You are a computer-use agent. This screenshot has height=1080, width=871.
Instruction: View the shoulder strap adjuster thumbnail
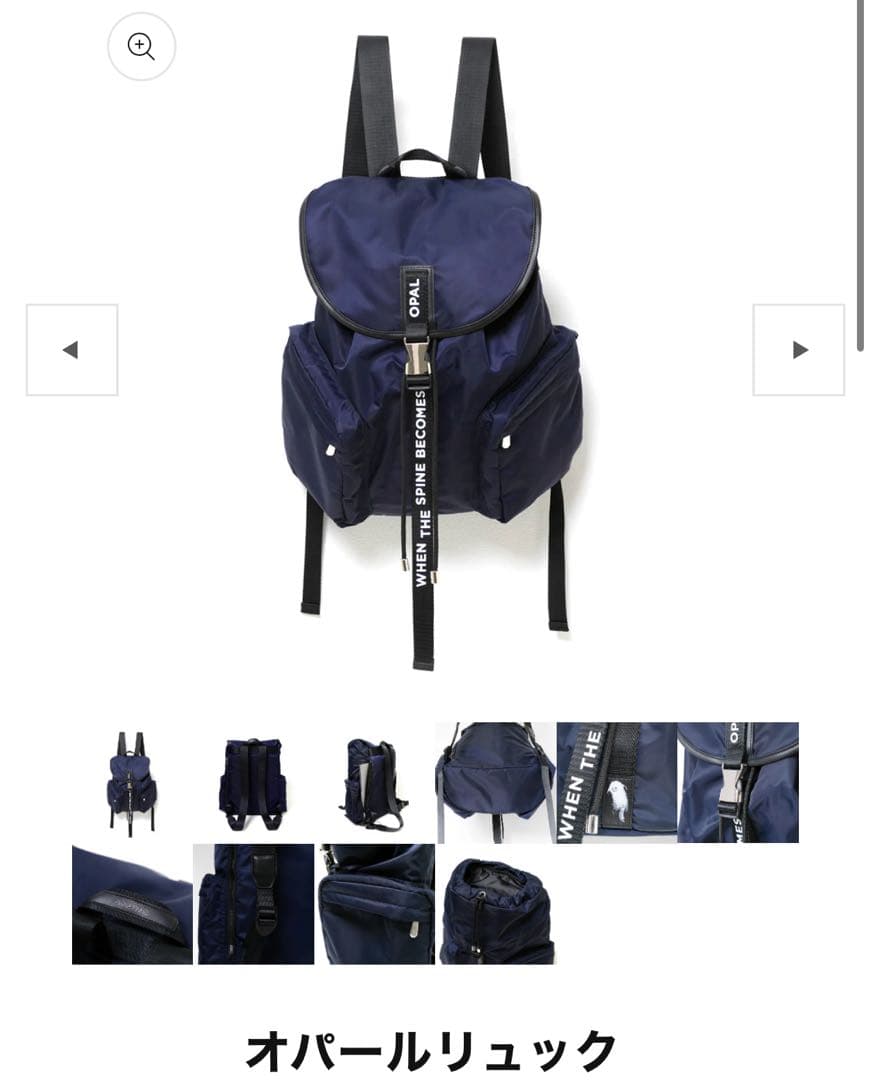coord(253,904)
